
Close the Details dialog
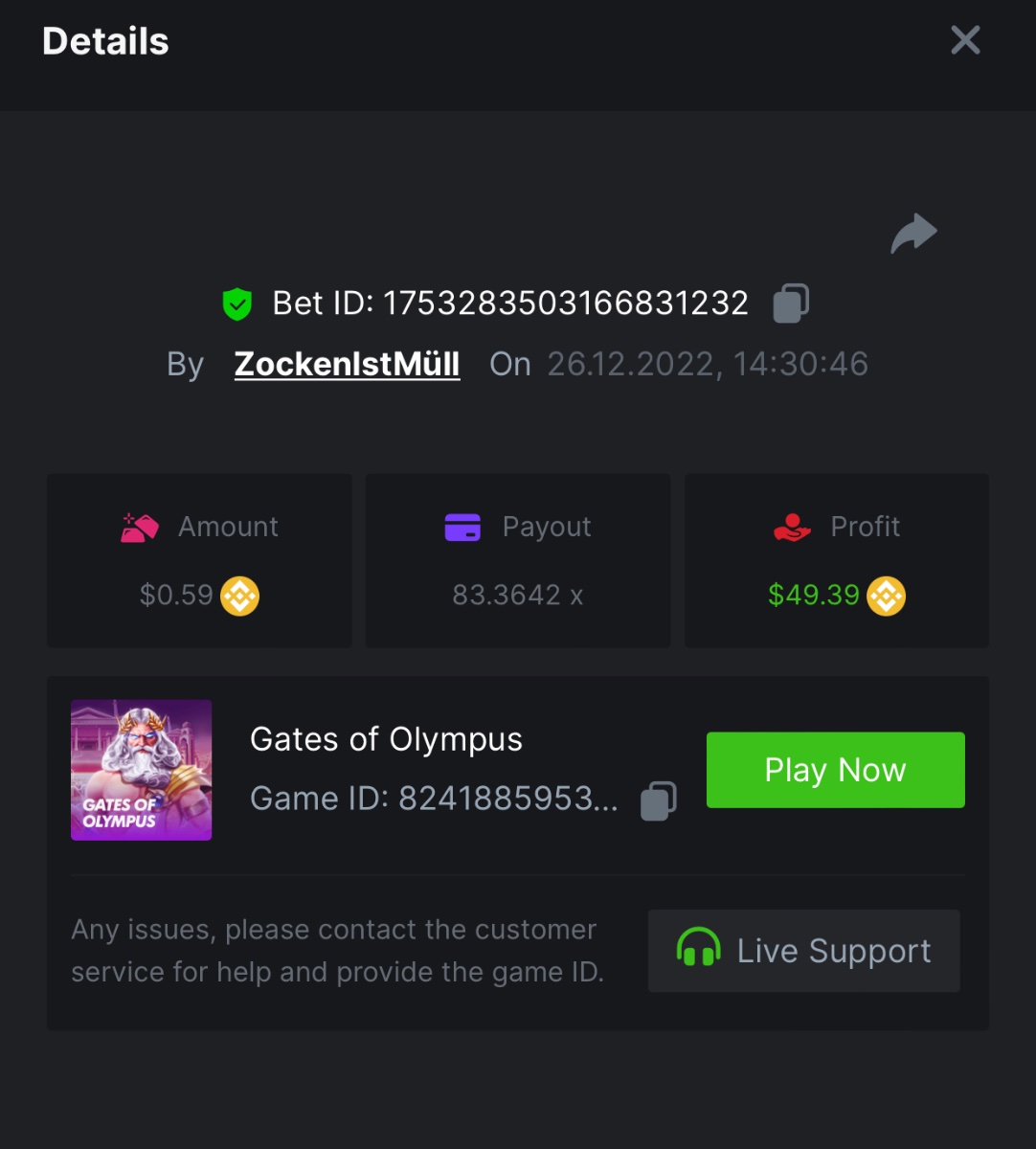(x=965, y=40)
